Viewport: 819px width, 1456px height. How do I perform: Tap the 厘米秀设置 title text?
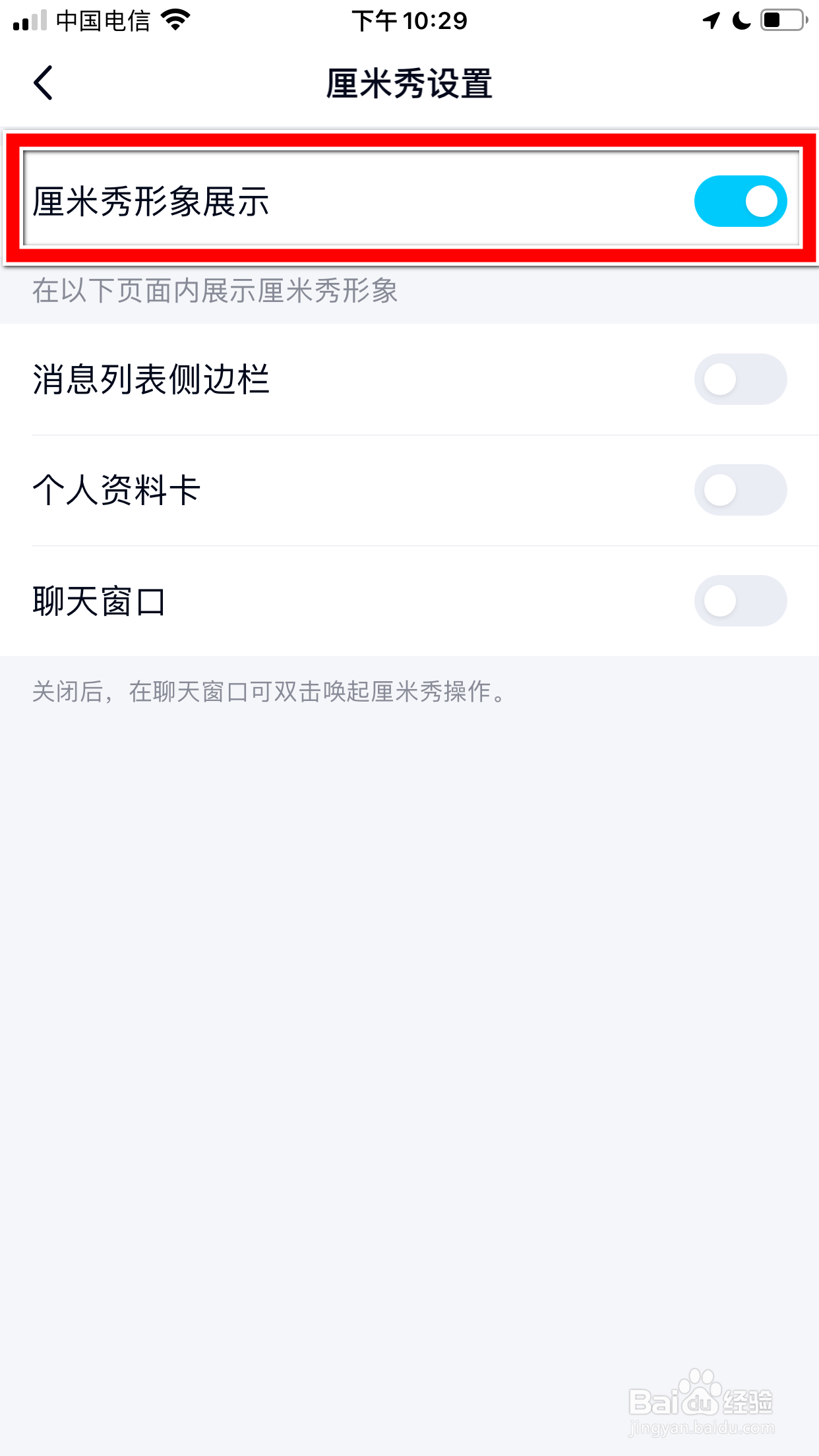click(409, 84)
